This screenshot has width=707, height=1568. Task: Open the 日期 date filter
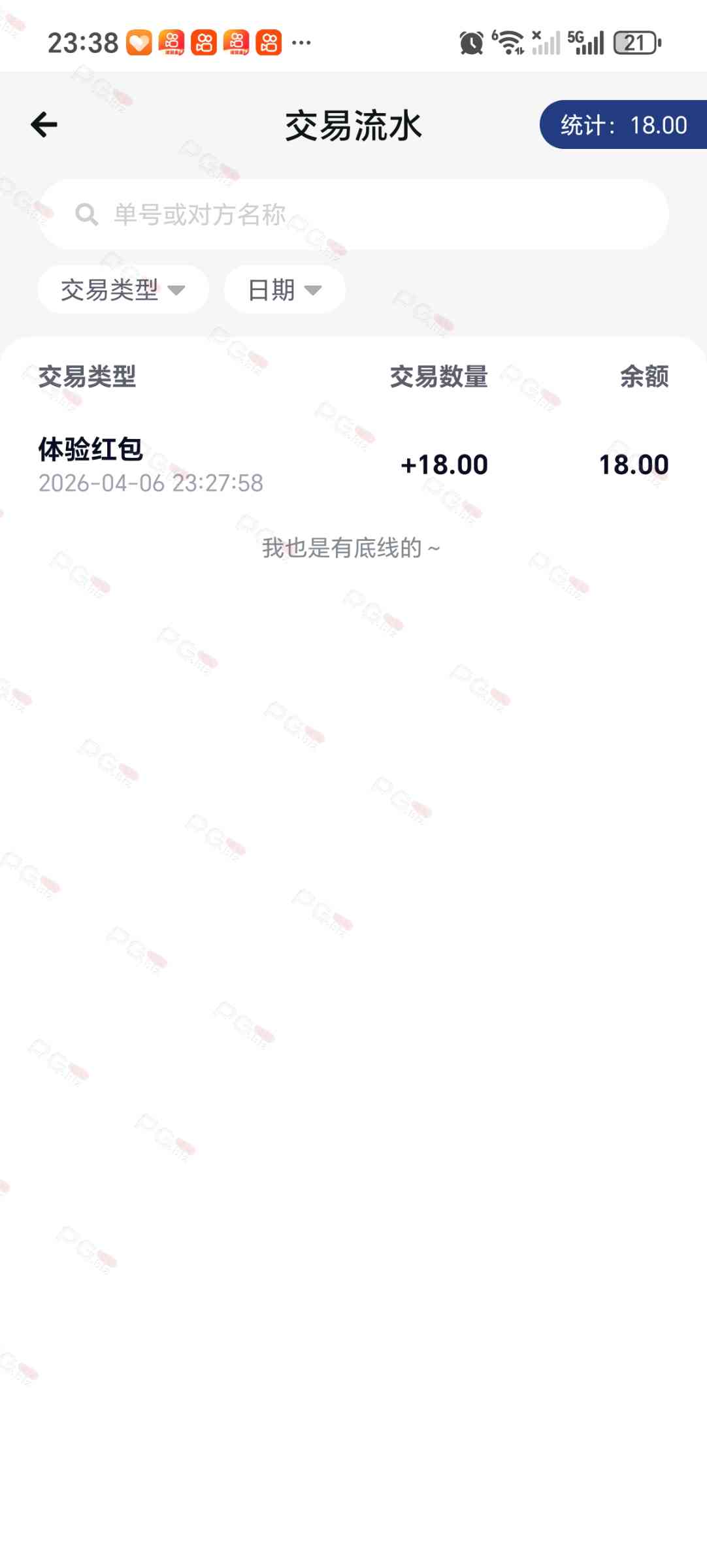click(x=284, y=289)
